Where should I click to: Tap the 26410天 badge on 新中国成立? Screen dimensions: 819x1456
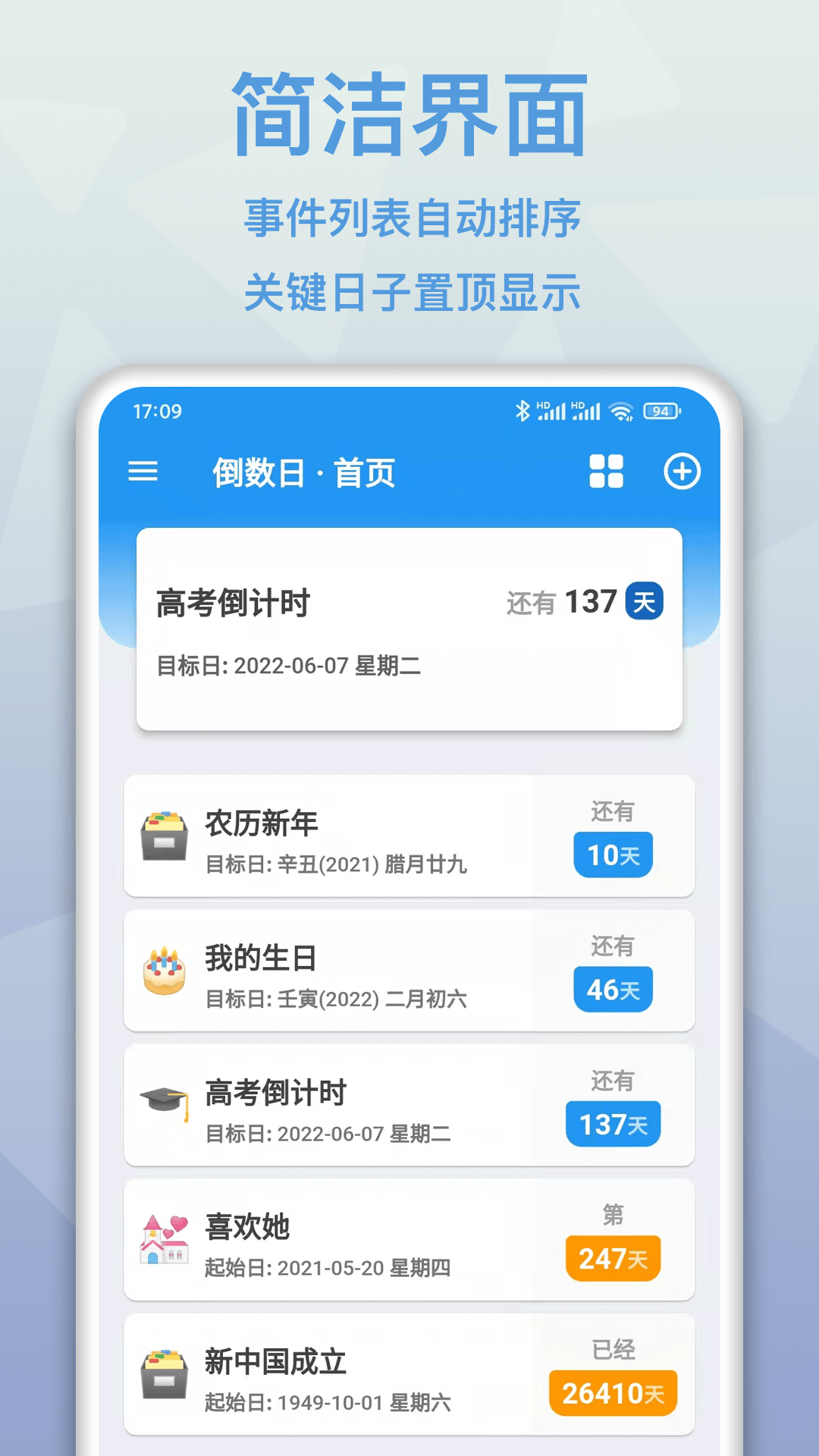pyautogui.click(x=613, y=1392)
